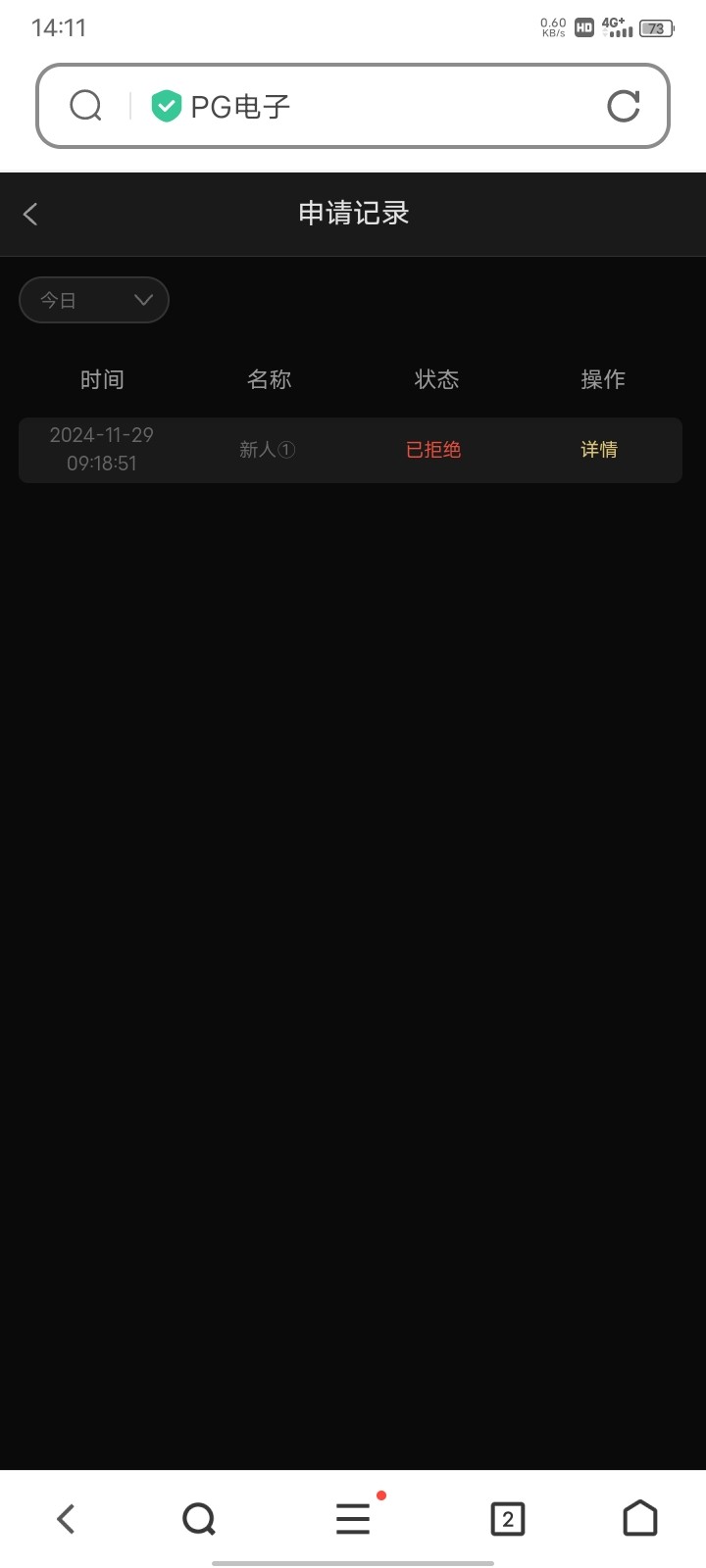Navigate back using the browser's bottom back arrow

tap(66, 1519)
